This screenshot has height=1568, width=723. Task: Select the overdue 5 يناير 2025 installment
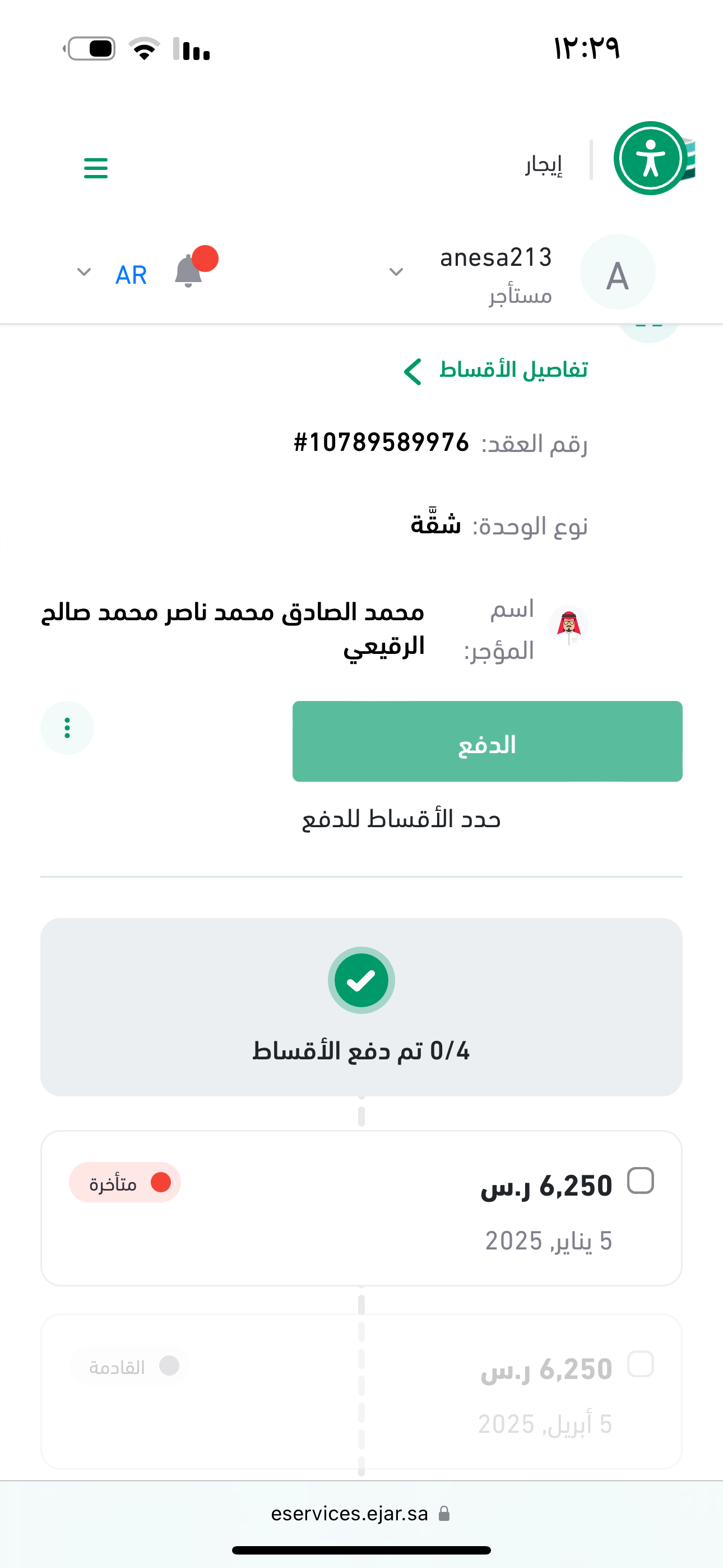pyautogui.click(x=640, y=1181)
